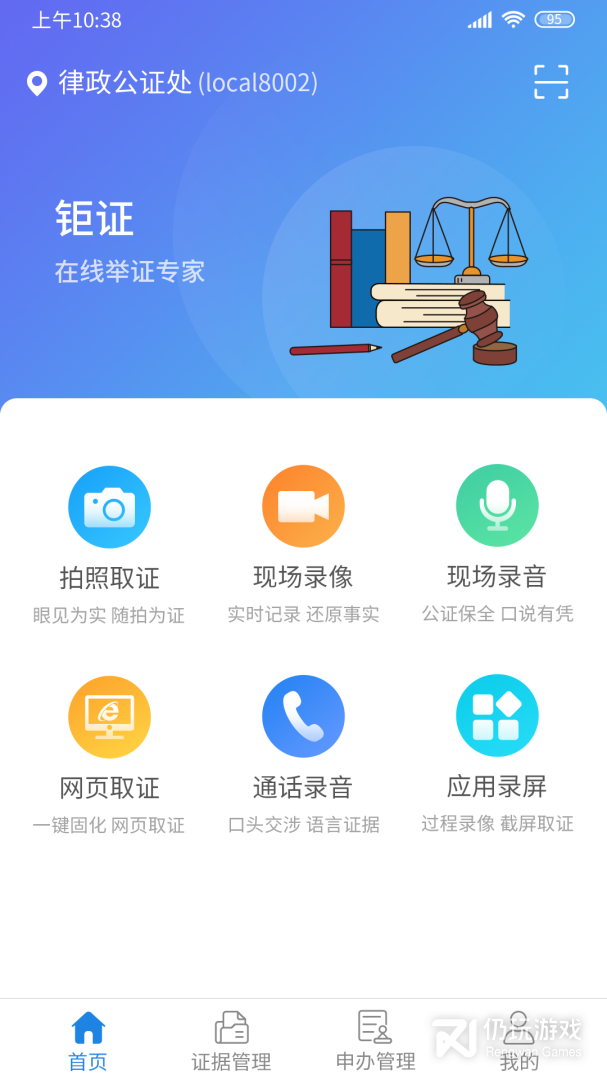Viewport: 607px width, 1080px height.
Task: Open the 我的 tab
Action: [519, 1041]
